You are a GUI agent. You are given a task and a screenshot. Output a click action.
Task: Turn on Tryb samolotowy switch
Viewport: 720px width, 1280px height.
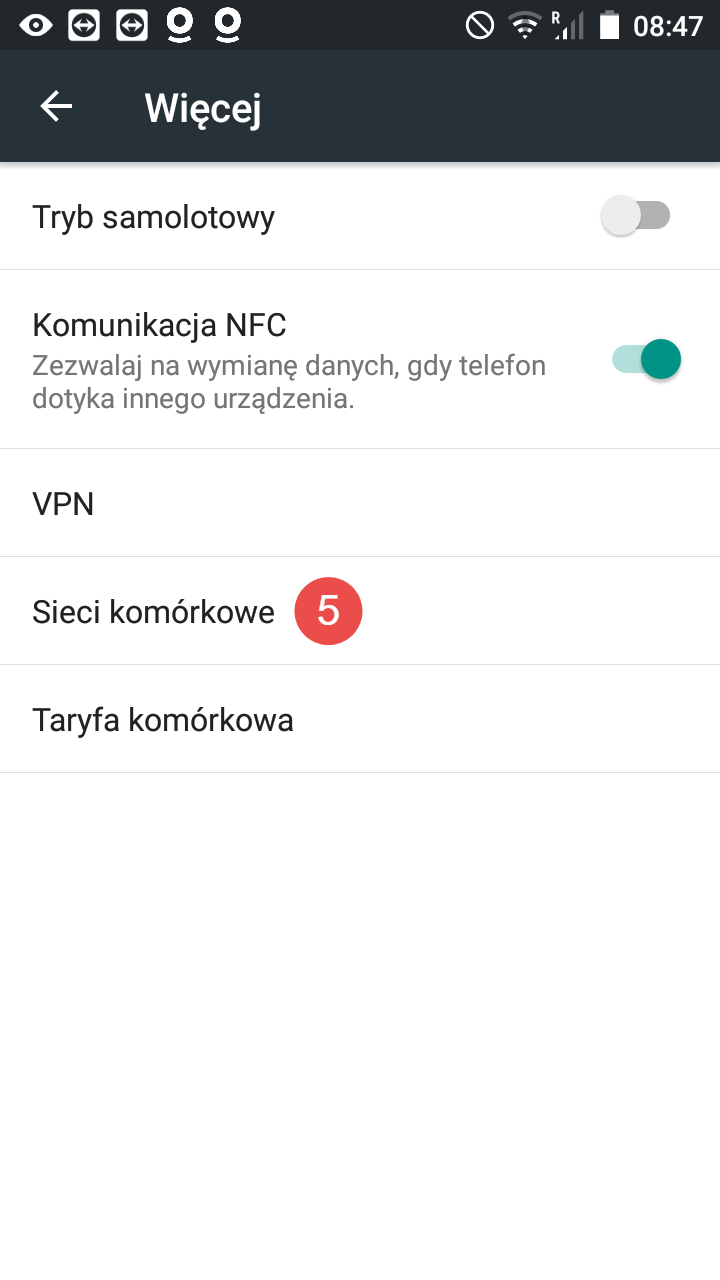click(636, 216)
